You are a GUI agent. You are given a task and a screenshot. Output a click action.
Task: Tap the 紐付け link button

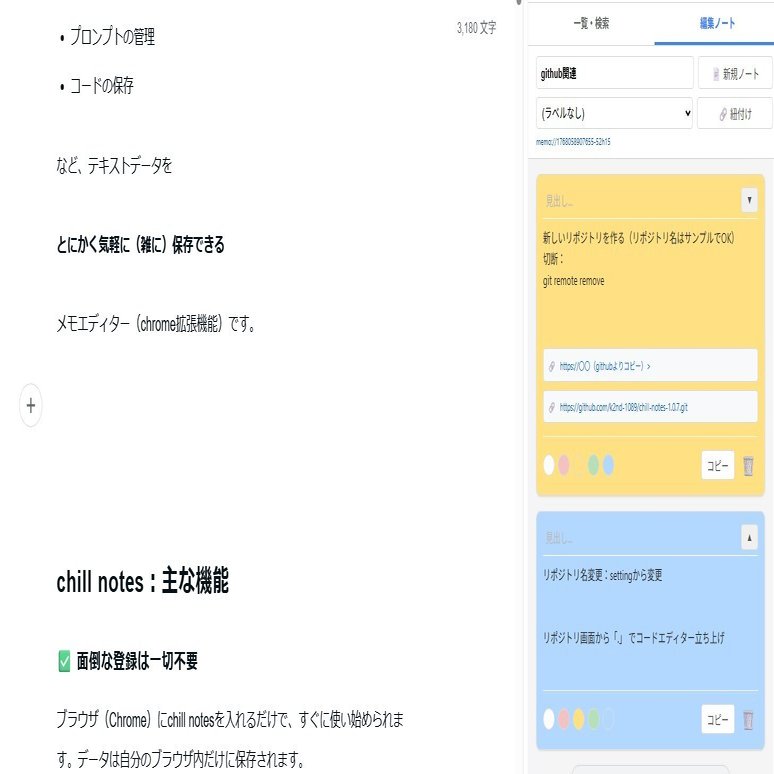[x=735, y=113]
